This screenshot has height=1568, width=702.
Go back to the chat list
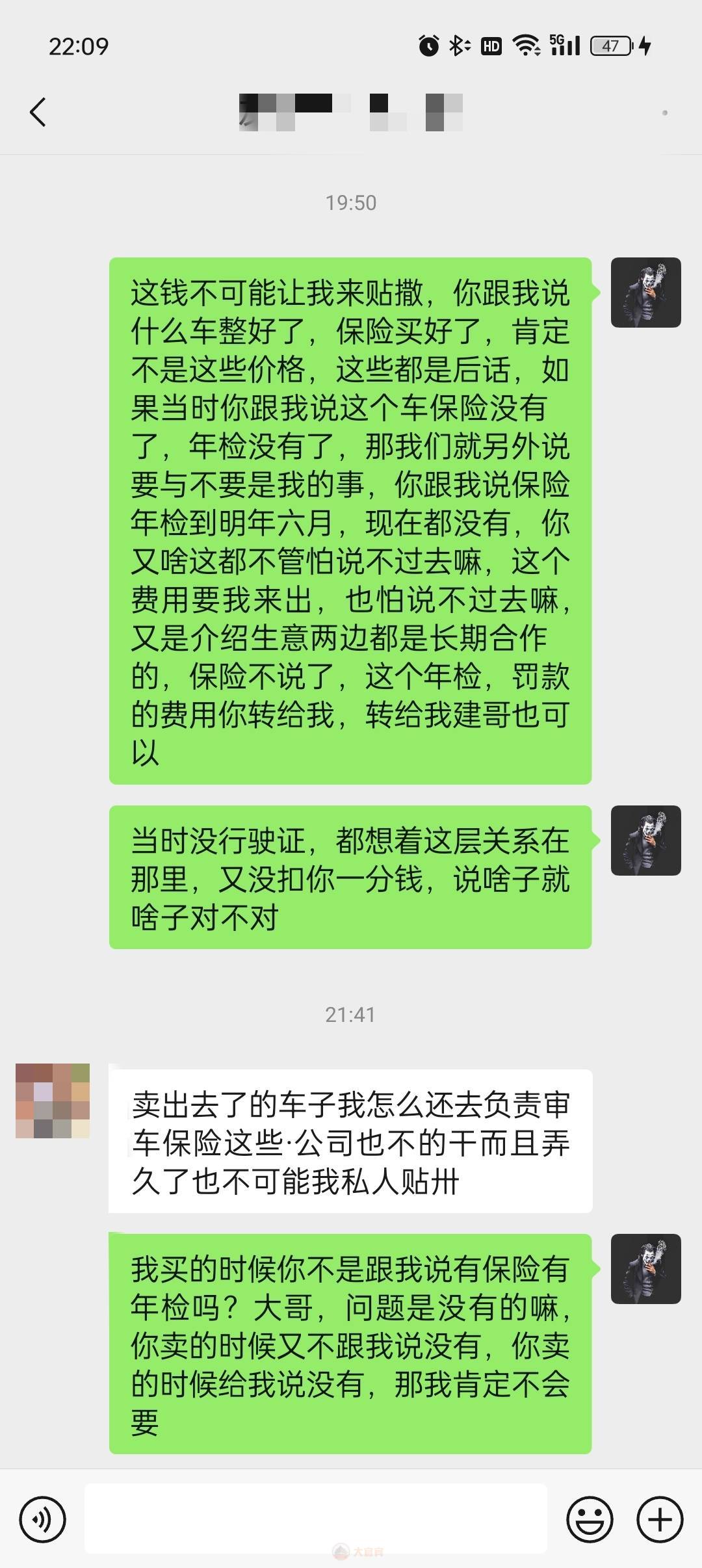[38, 112]
